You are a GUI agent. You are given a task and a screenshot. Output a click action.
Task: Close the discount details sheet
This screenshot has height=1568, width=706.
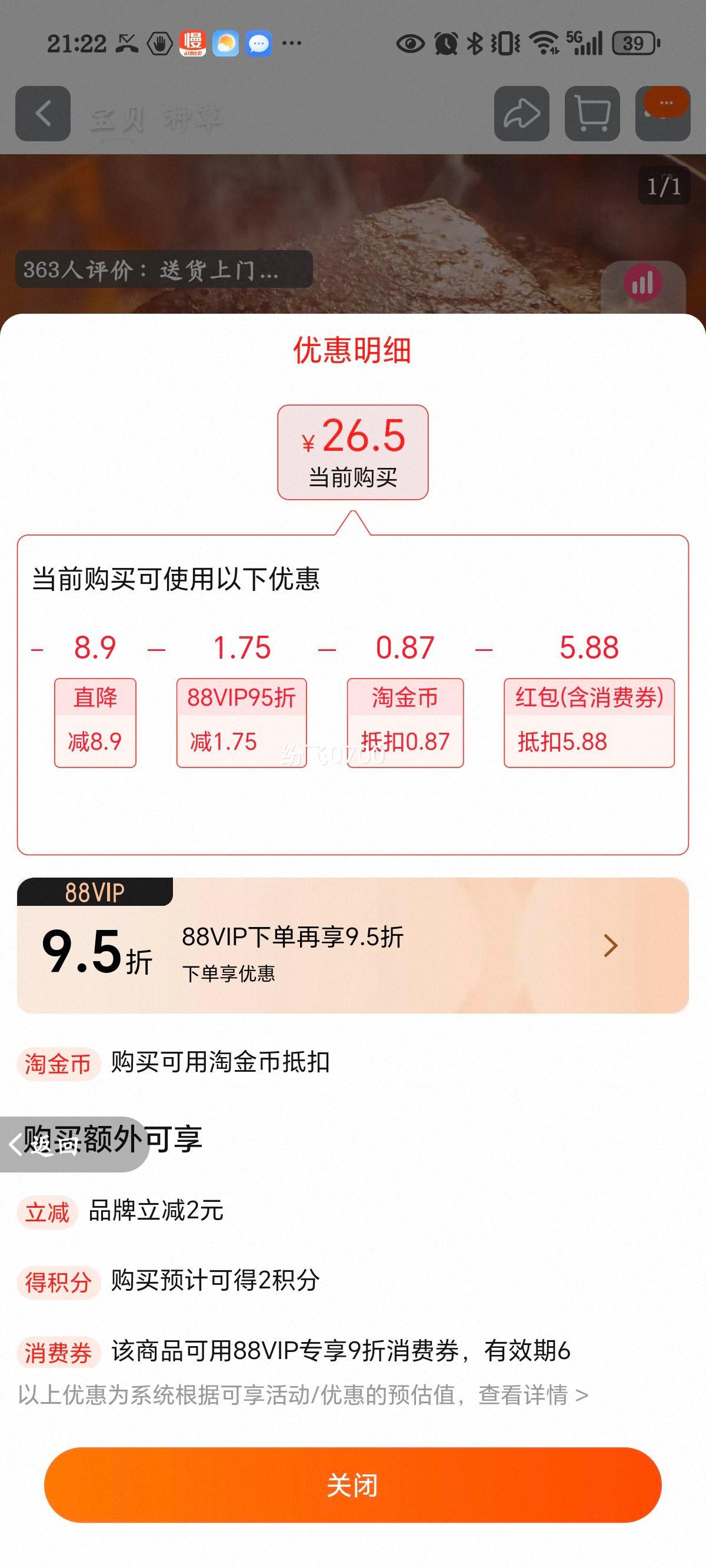[352, 1484]
